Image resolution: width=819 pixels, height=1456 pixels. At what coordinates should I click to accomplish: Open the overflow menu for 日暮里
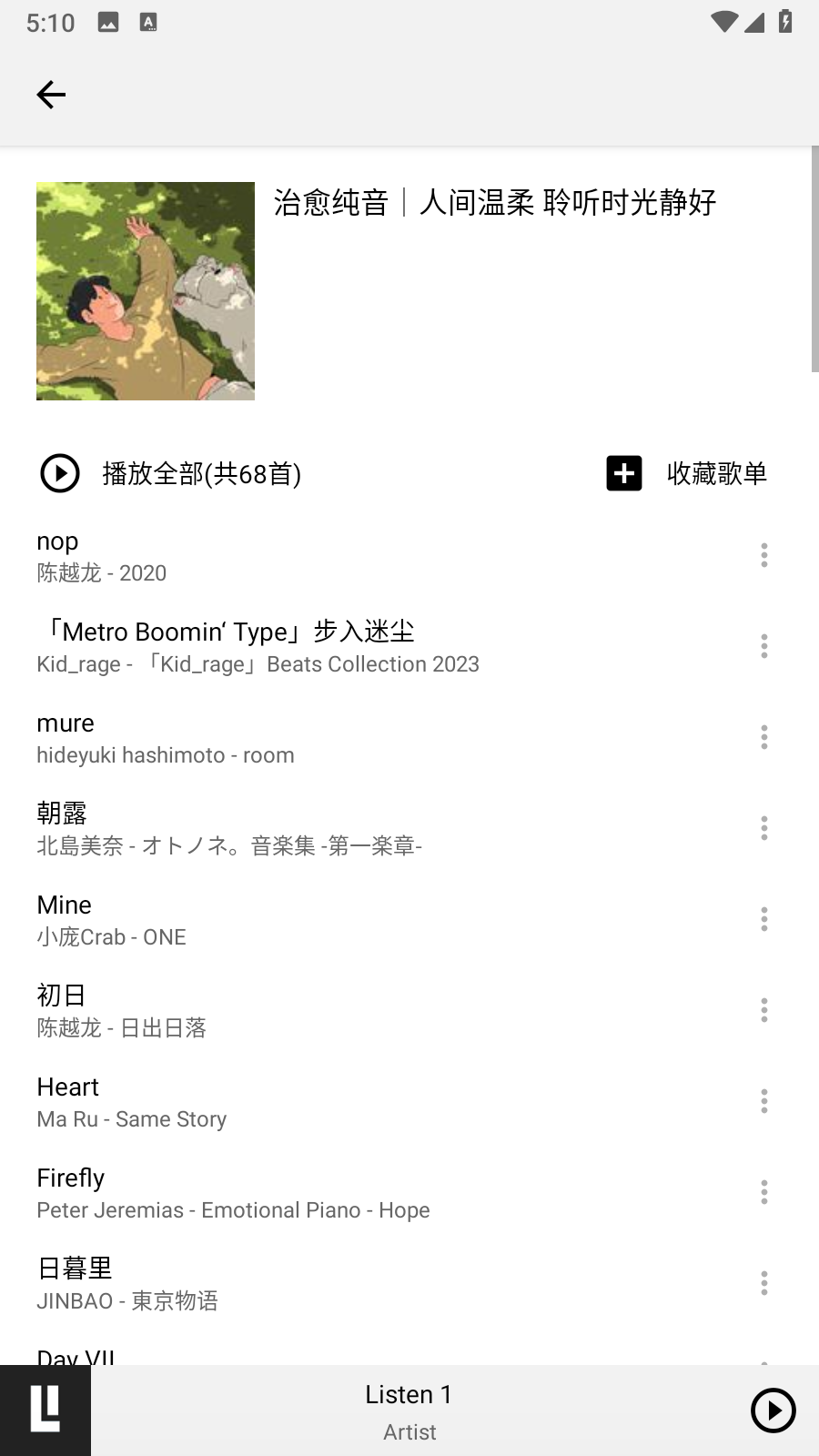(763, 1283)
